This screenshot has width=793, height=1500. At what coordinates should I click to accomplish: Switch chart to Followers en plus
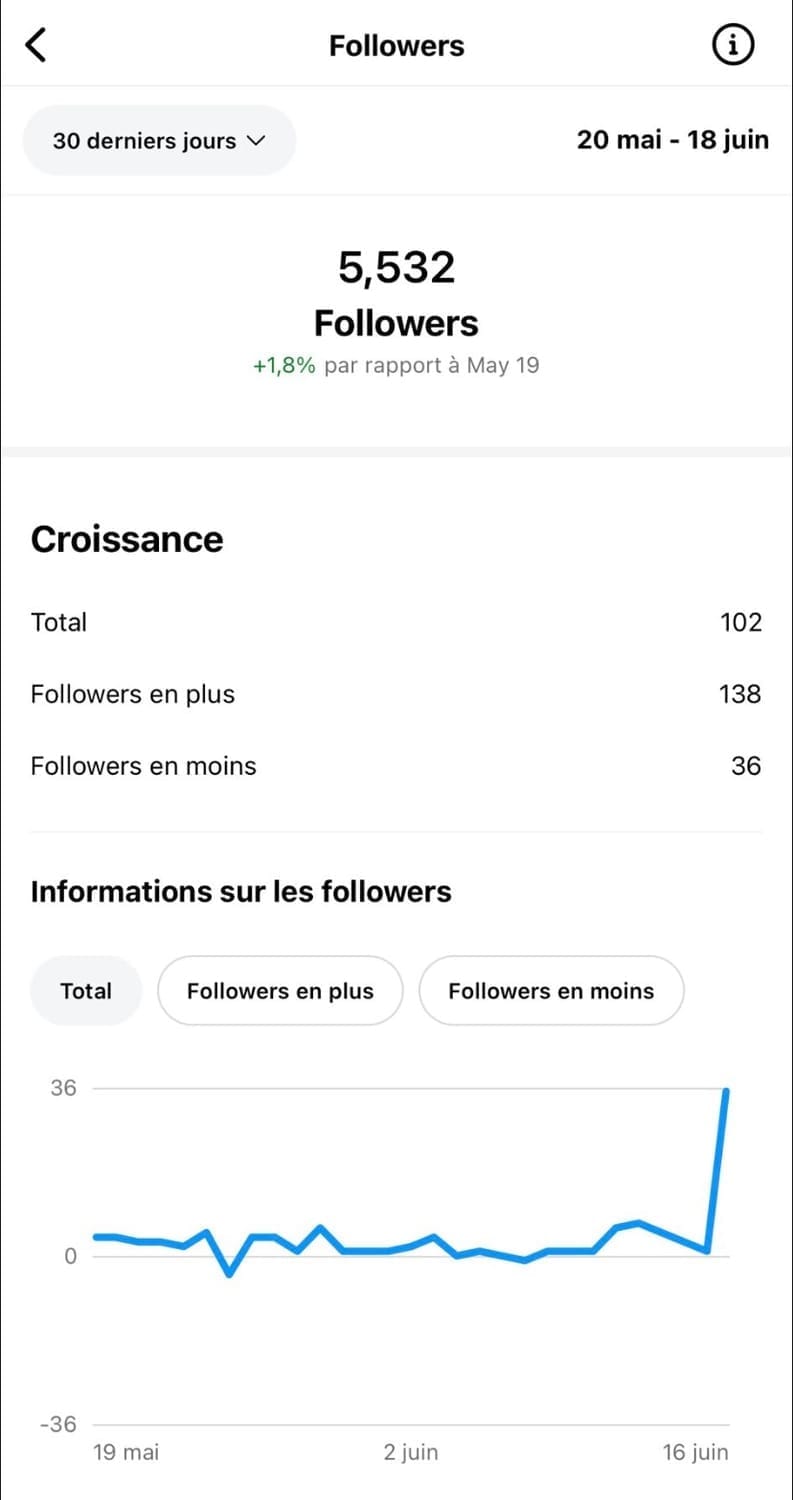click(x=280, y=991)
